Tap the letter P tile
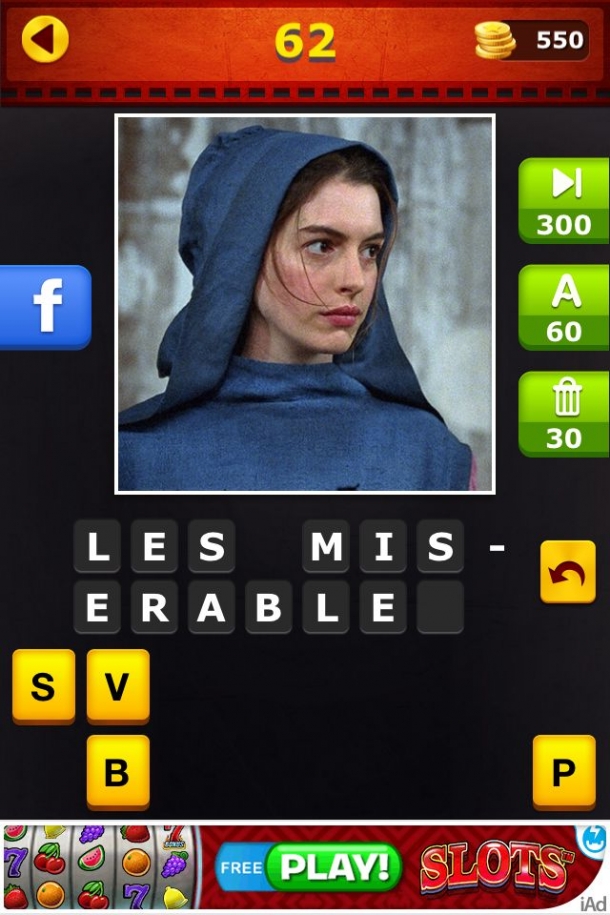 [x=564, y=771]
